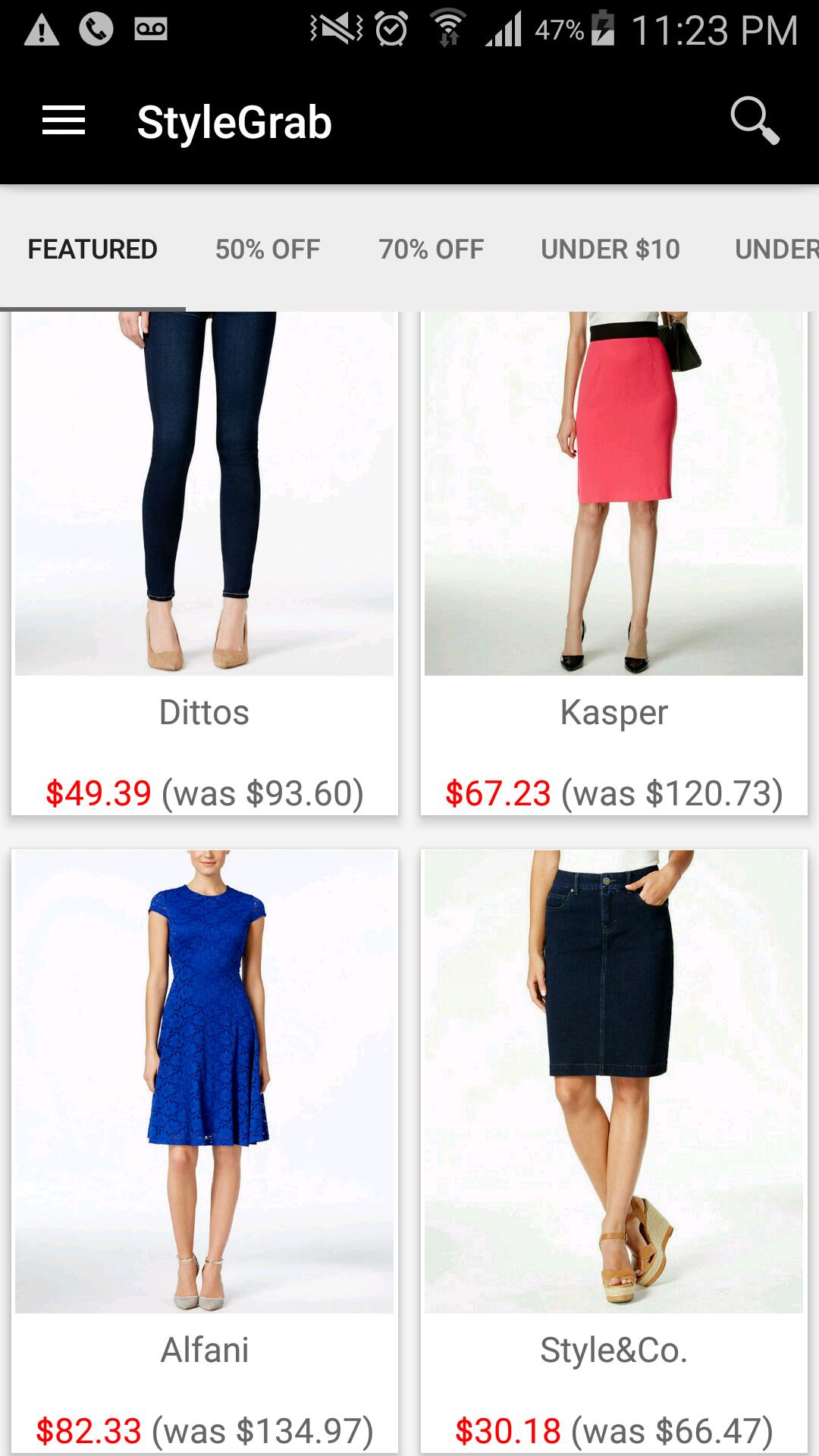The height and width of the screenshot is (1456, 819).
Task: Switch to the 50% OFF tab
Action: click(x=267, y=249)
